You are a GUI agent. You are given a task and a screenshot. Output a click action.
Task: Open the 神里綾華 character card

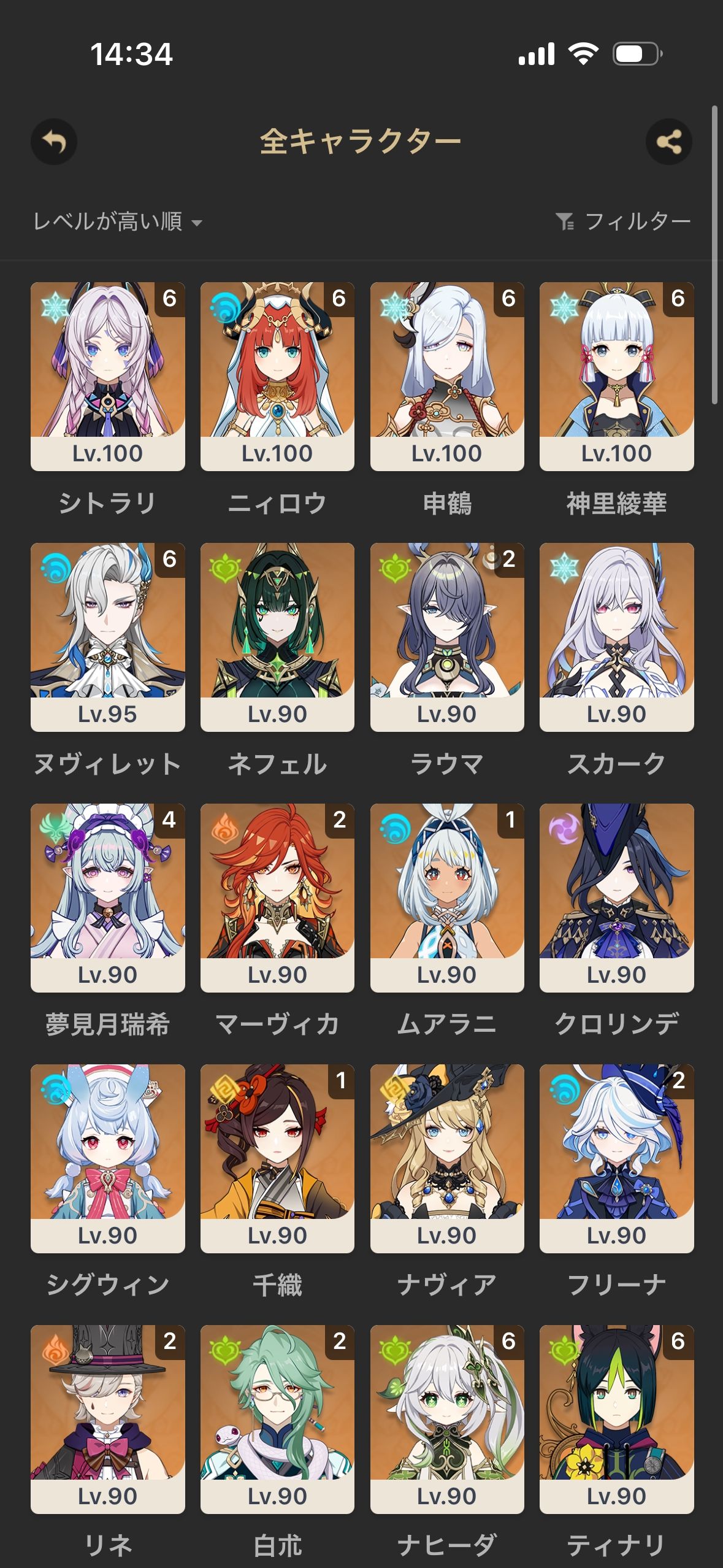616,376
